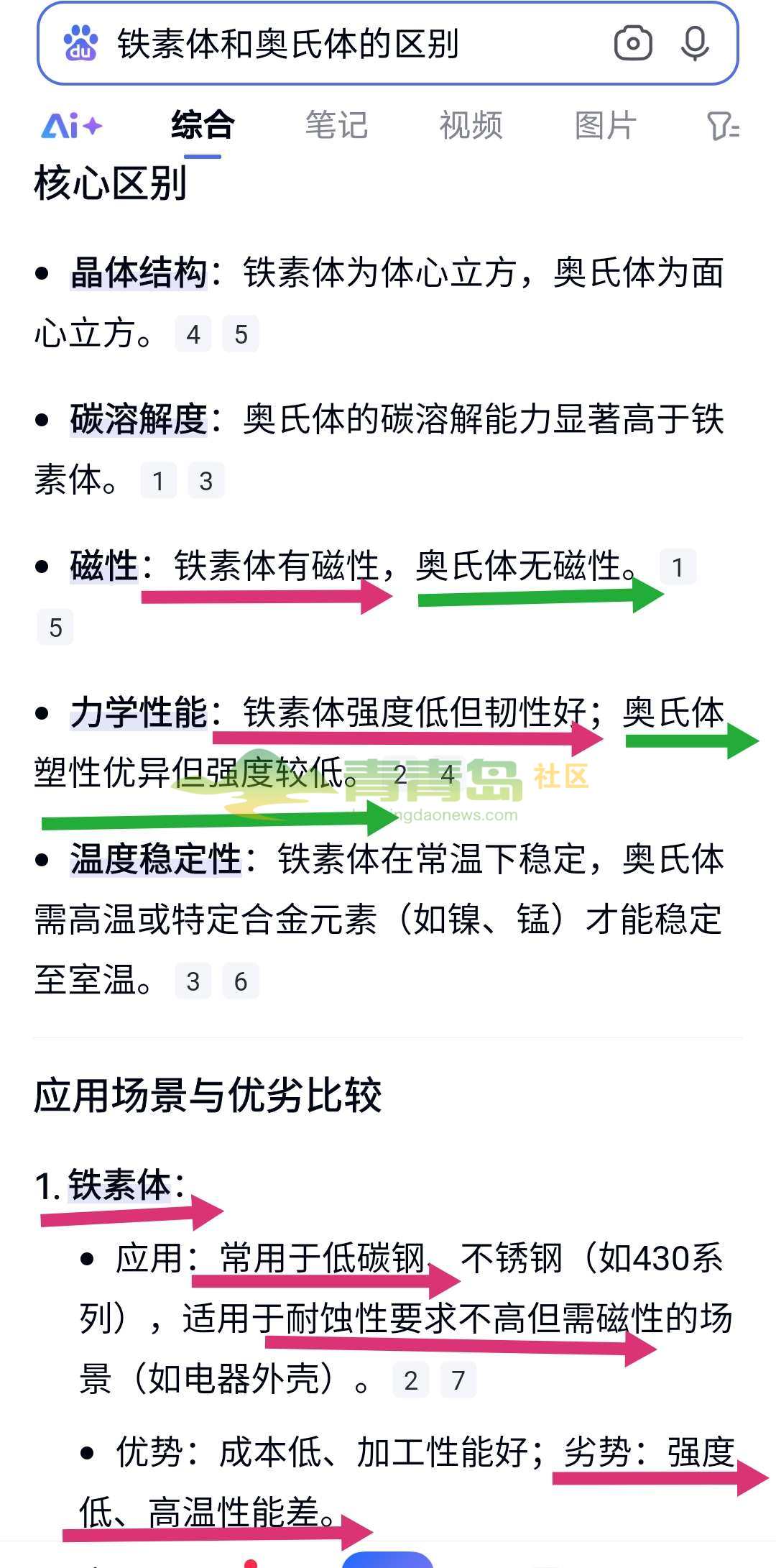Image resolution: width=776 pixels, height=1568 pixels.
Task: Tap highlighted term 温度稳定性
Action: (x=155, y=860)
